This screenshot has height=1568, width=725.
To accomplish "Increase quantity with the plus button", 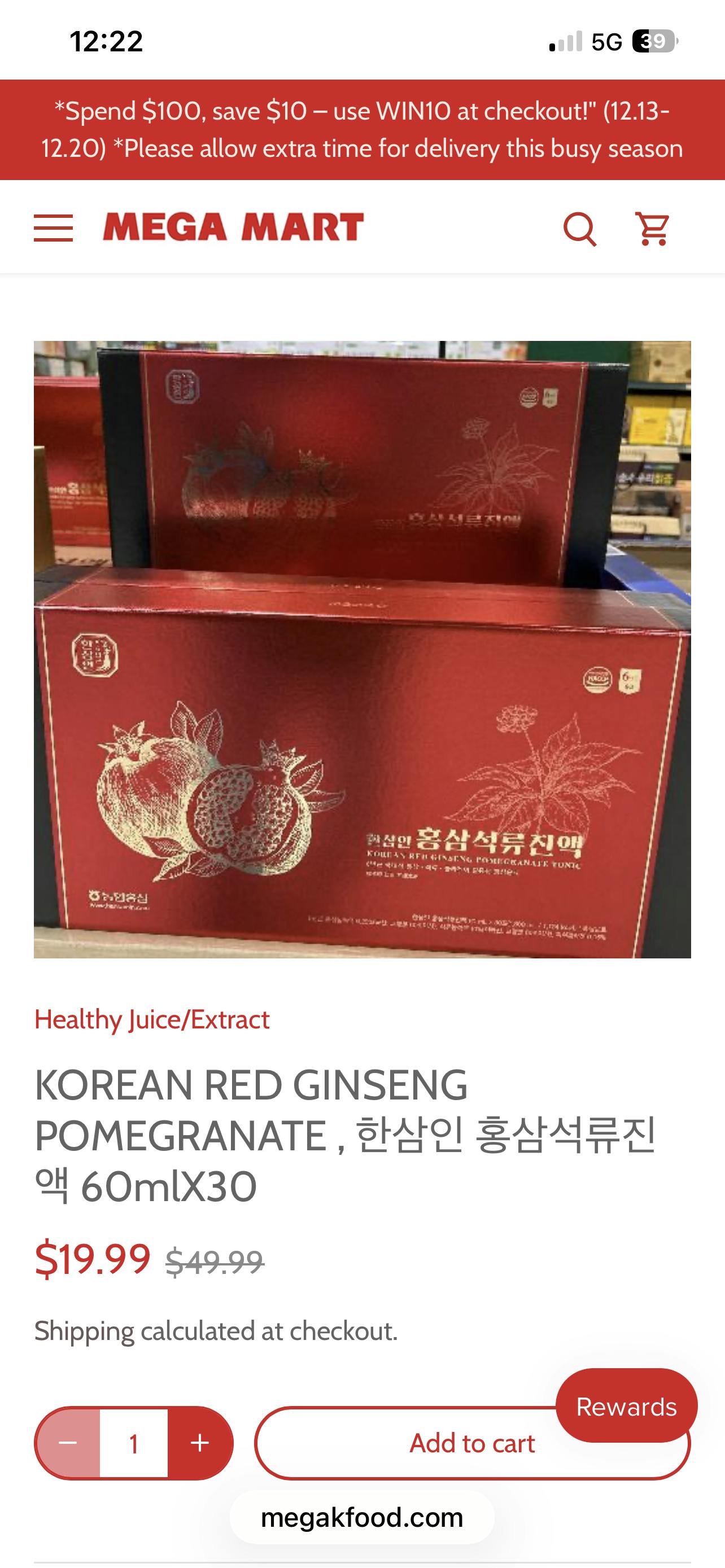I will click(200, 1443).
